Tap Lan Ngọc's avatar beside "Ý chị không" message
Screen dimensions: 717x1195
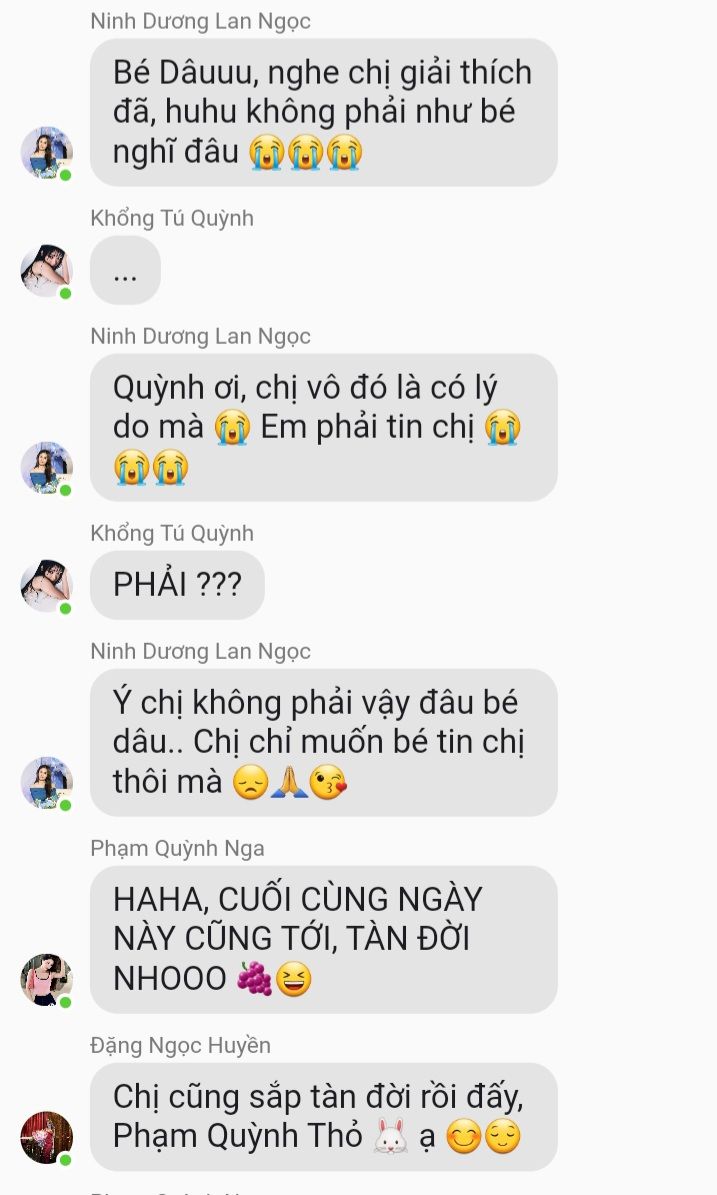pyautogui.click(x=46, y=782)
